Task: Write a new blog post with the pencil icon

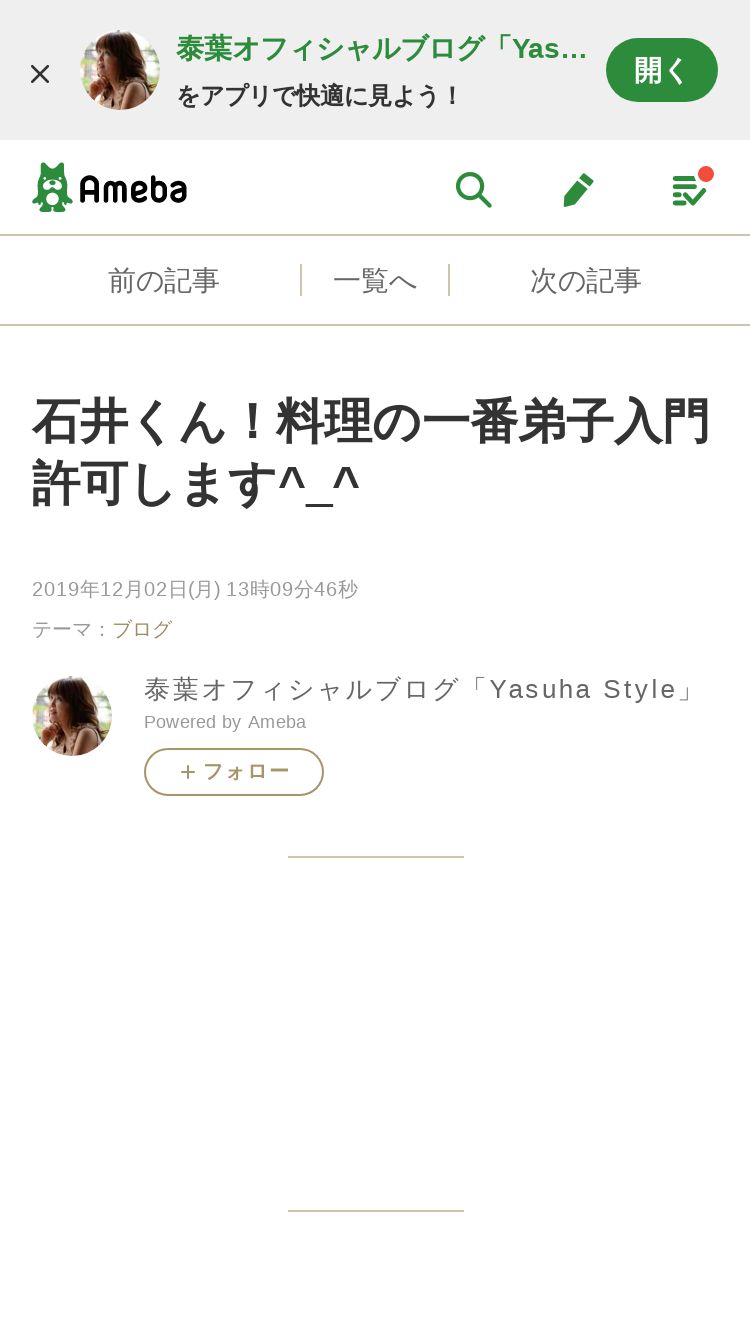Action: tap(578, 189)
